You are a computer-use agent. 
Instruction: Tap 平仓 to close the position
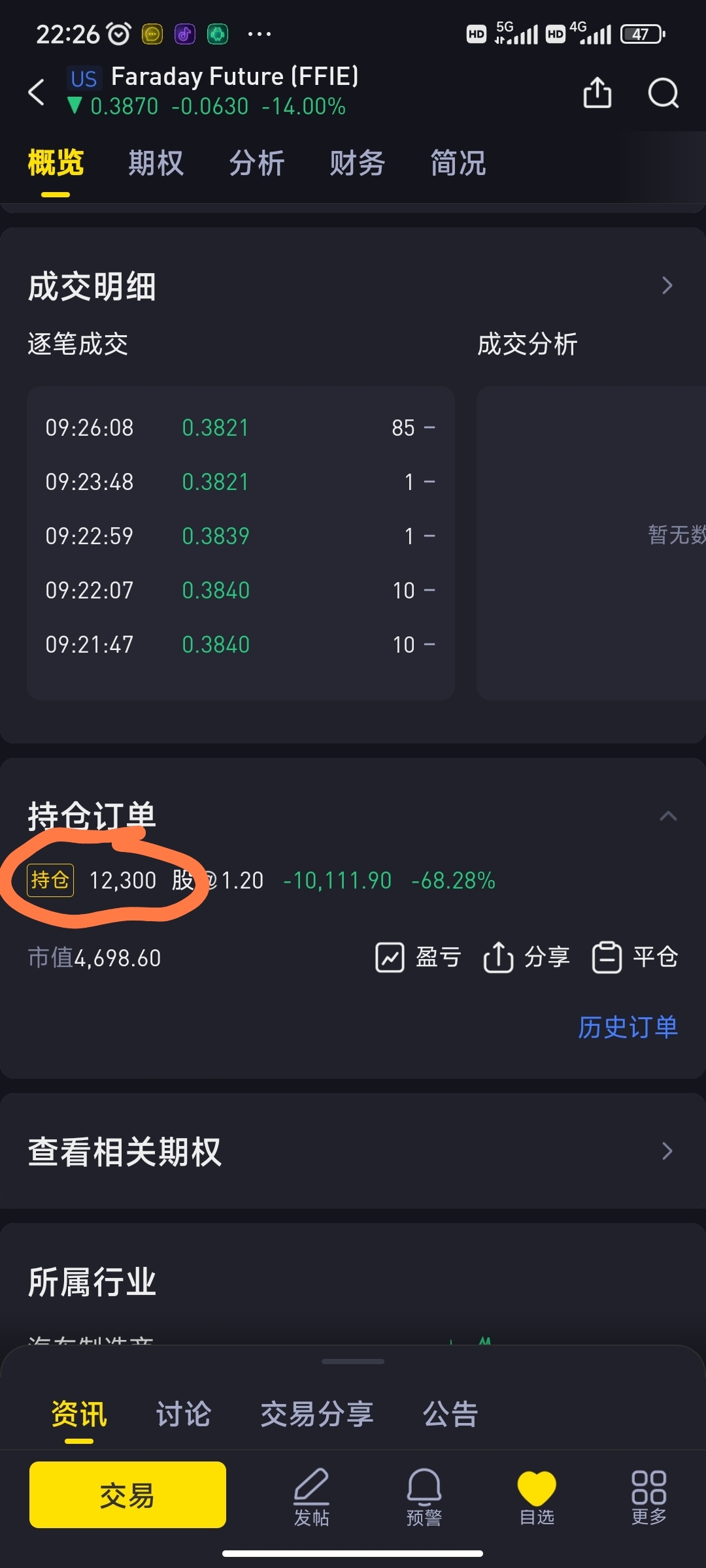tap(635, 957)
